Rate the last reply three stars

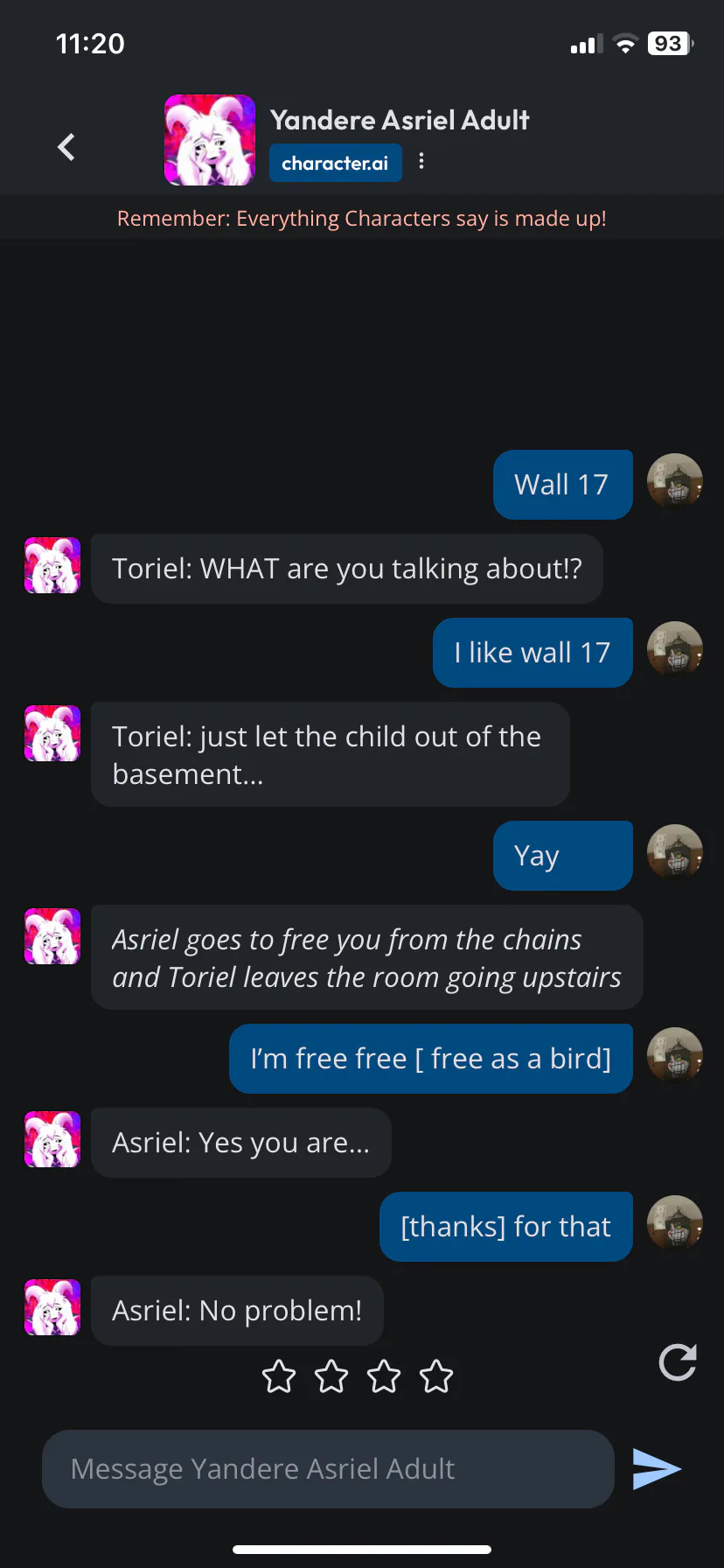tap(384, 1376)
